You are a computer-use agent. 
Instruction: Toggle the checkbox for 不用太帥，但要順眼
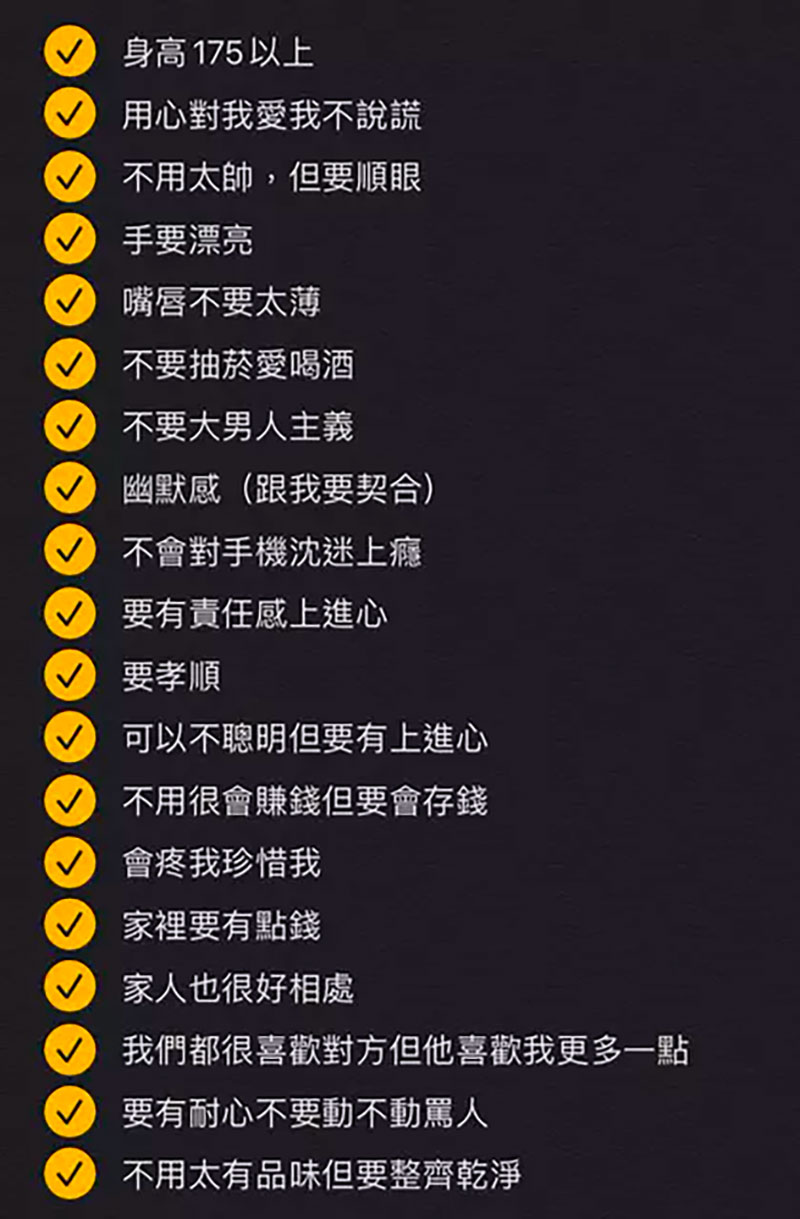pyautogui.click(x=69, y=177)
